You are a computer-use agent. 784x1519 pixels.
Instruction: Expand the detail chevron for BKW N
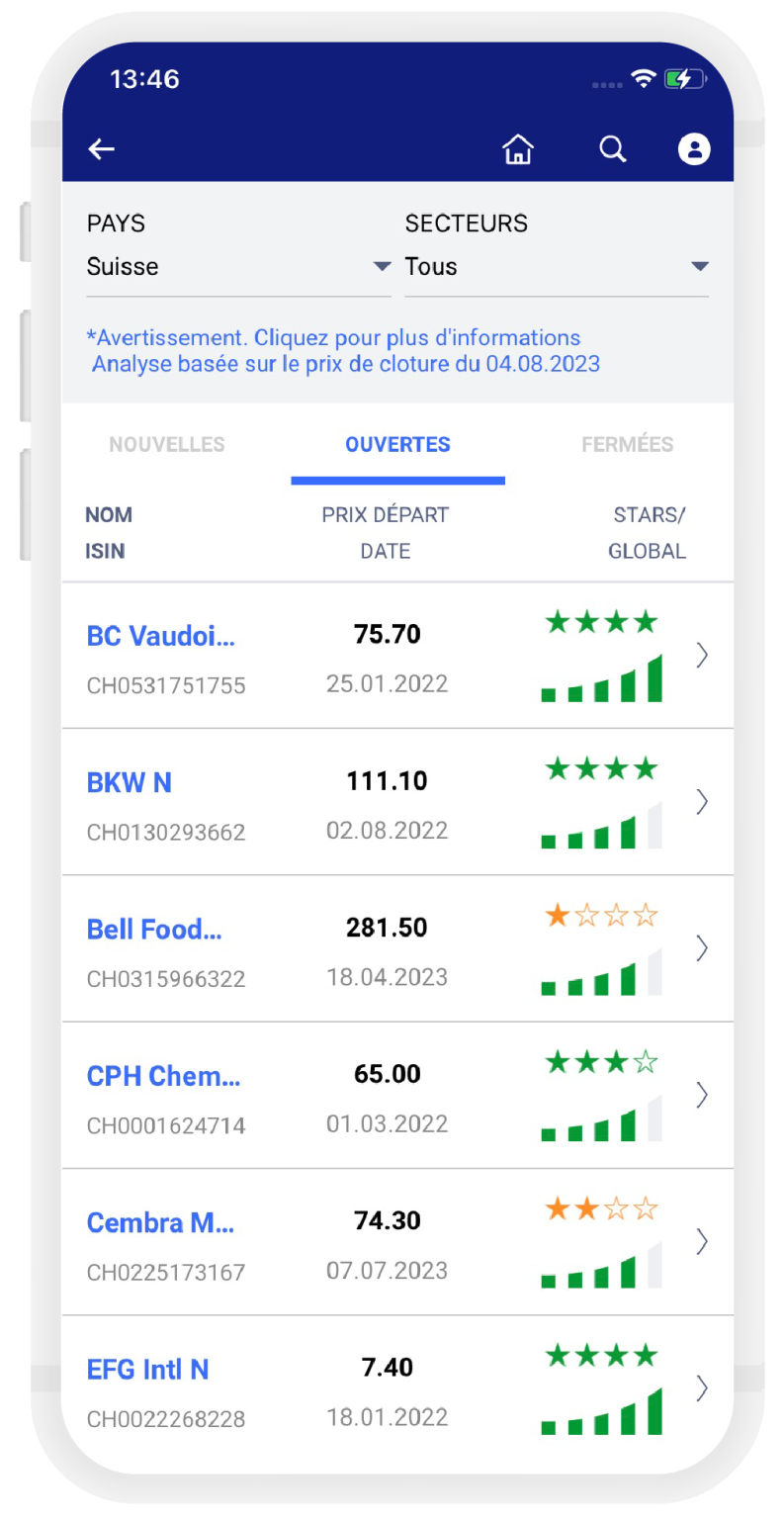click(x=702, y=803)
